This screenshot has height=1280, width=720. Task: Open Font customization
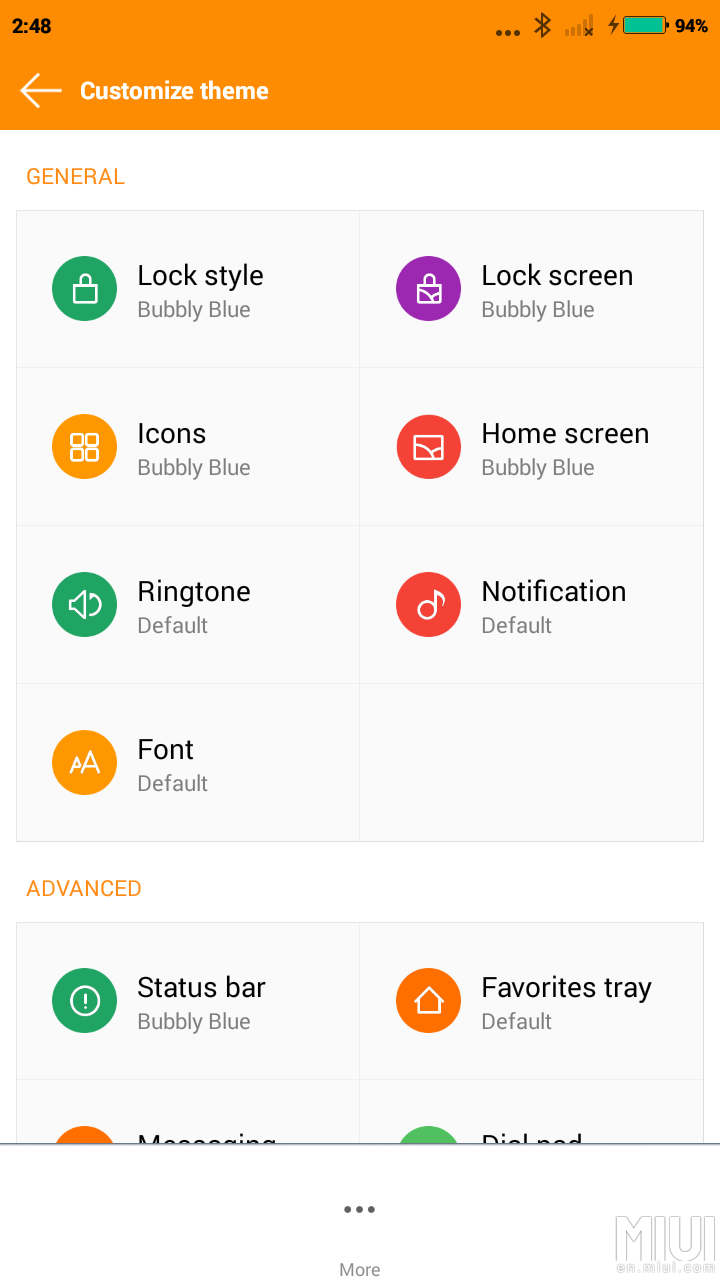click(188, 764)
